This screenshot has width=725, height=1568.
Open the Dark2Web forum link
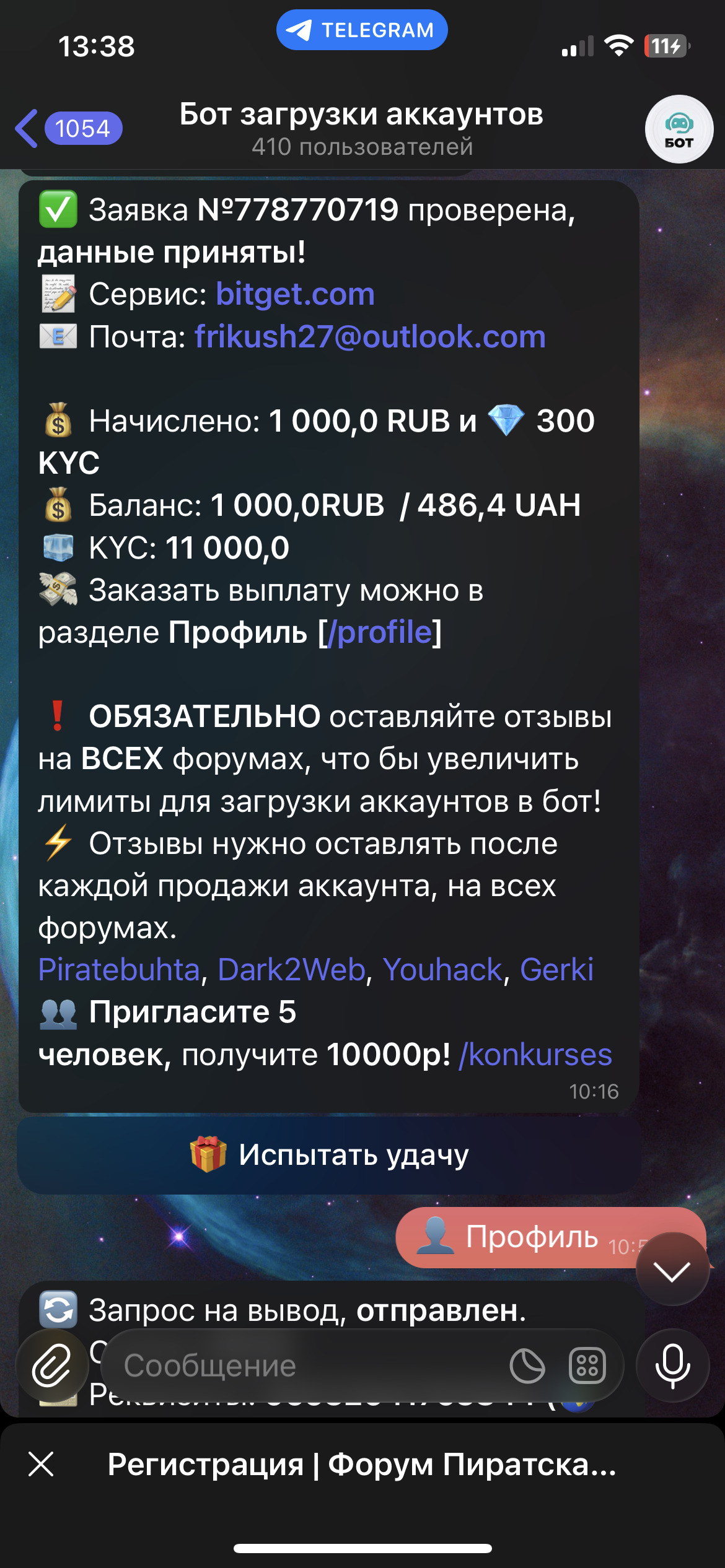pos(291,970)
